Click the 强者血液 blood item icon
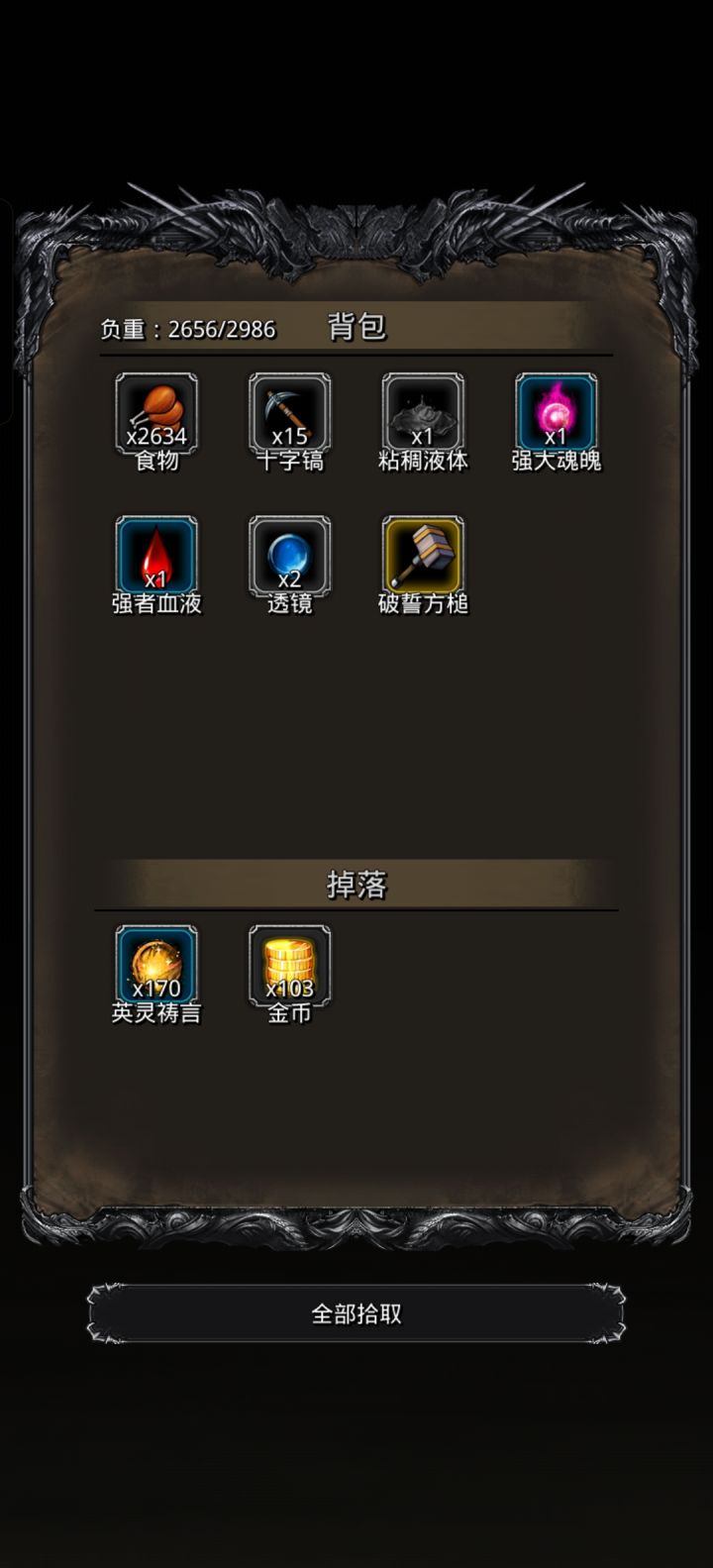The width and height of the screenshot is (713, 1568). [156, 555]
